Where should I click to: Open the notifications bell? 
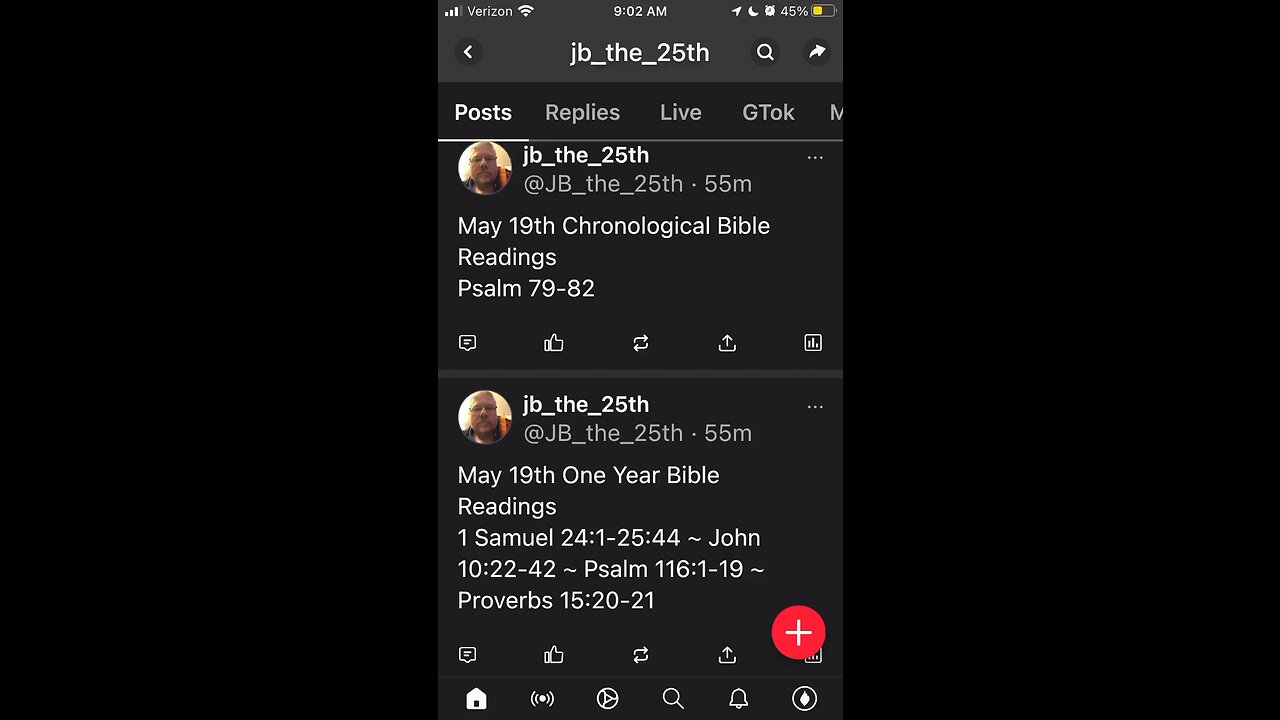tap(738, 698)
